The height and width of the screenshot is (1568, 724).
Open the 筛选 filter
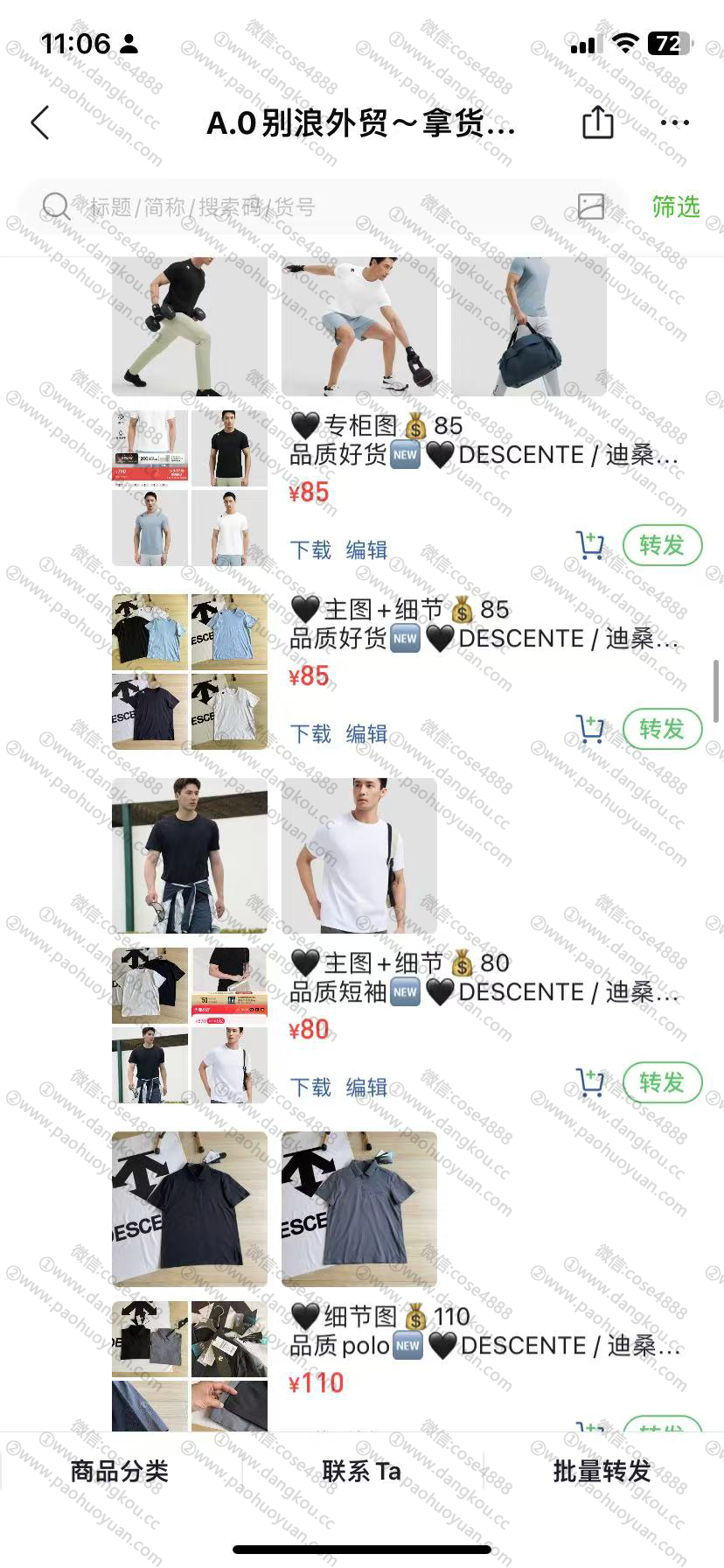[676, 207]
